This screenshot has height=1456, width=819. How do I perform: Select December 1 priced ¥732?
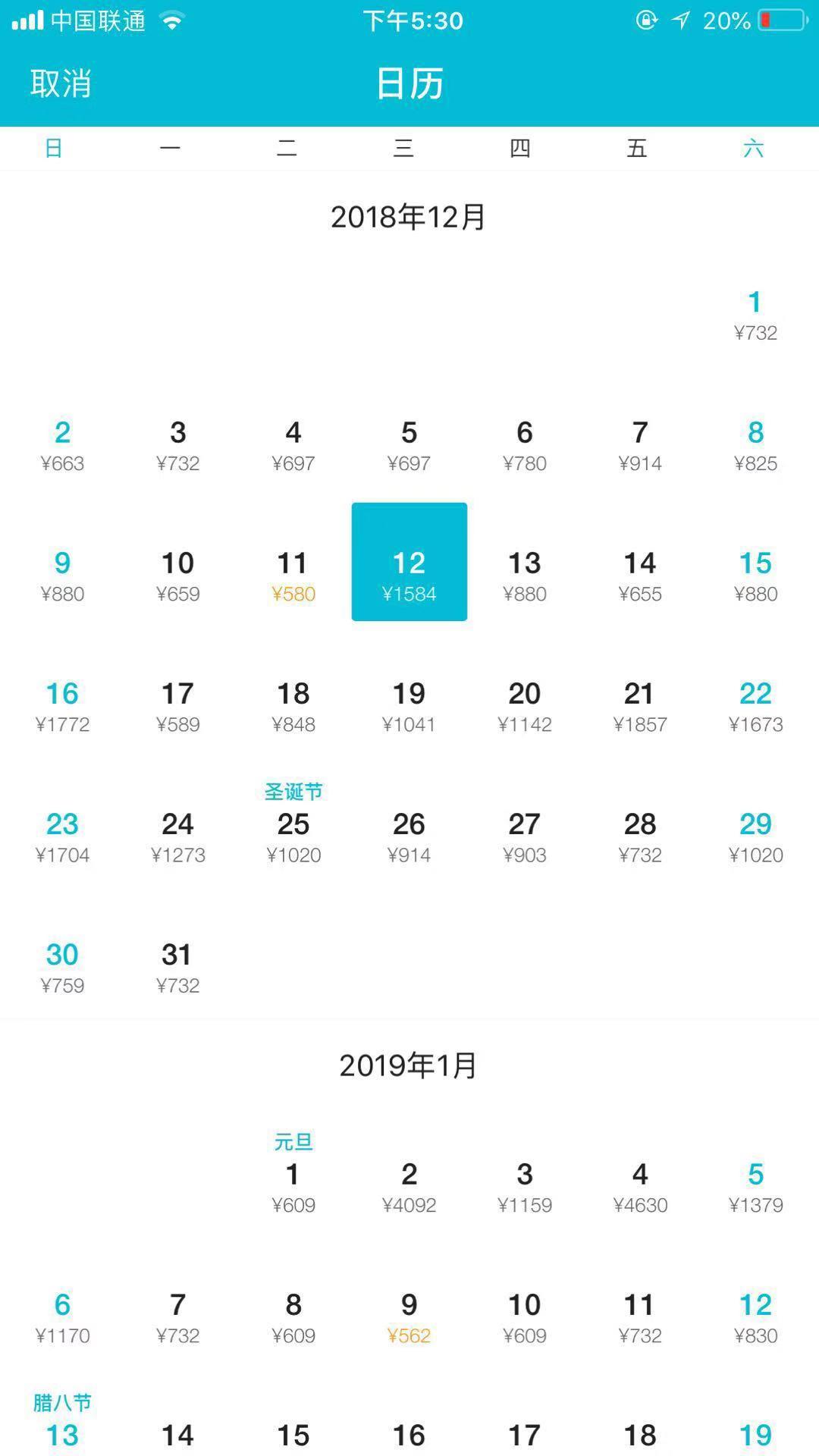(x=755, y=315)
